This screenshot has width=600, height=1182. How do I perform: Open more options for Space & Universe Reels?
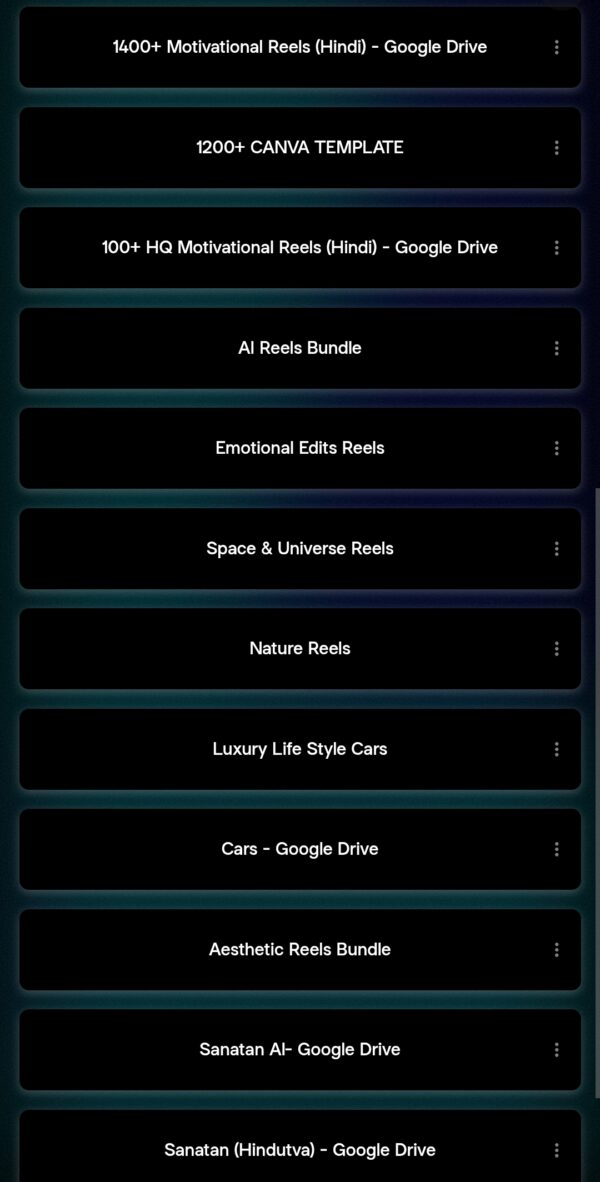pos(556,548)
